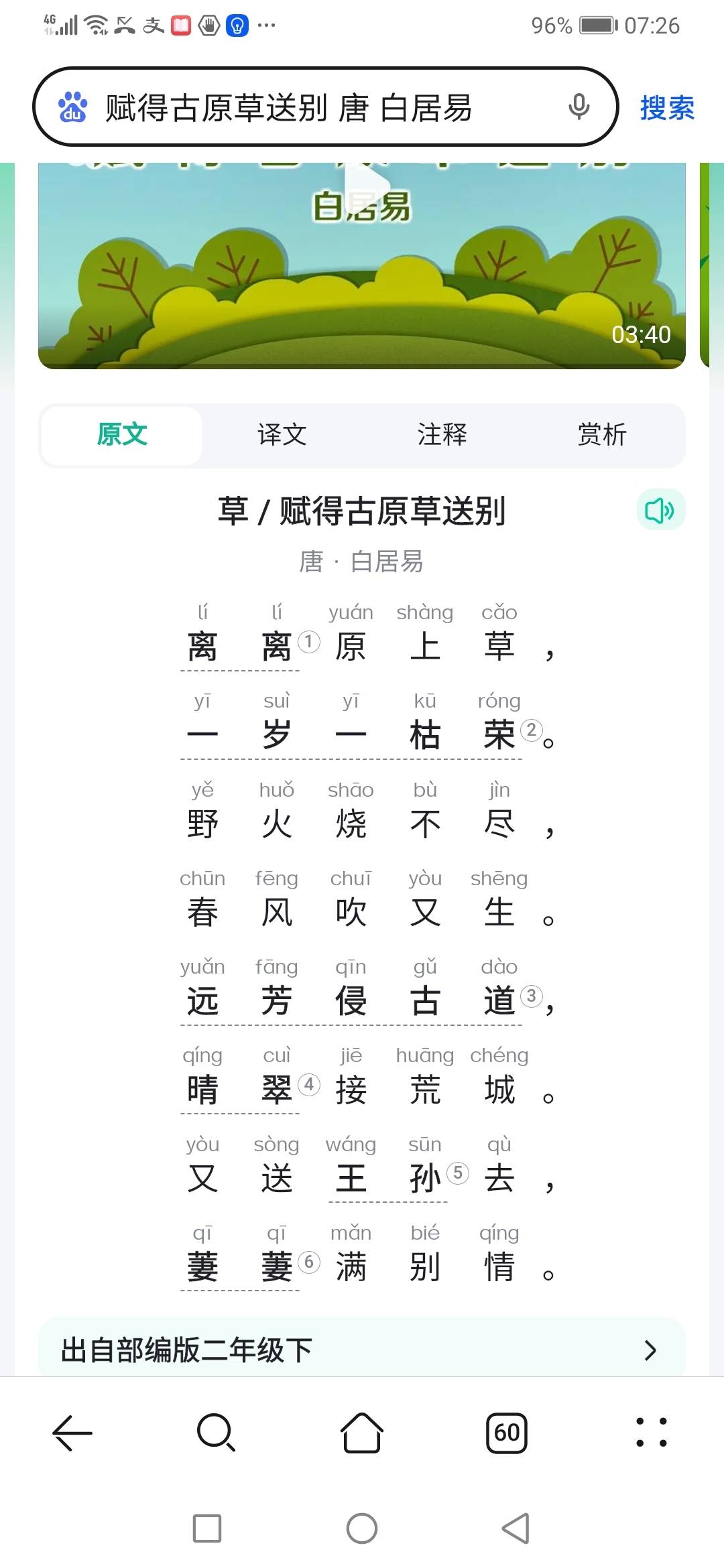The height and width of the screenshot is (1568, 724).
Task: Play the poem audio with the speaker icon
Action: click(660, 510)
